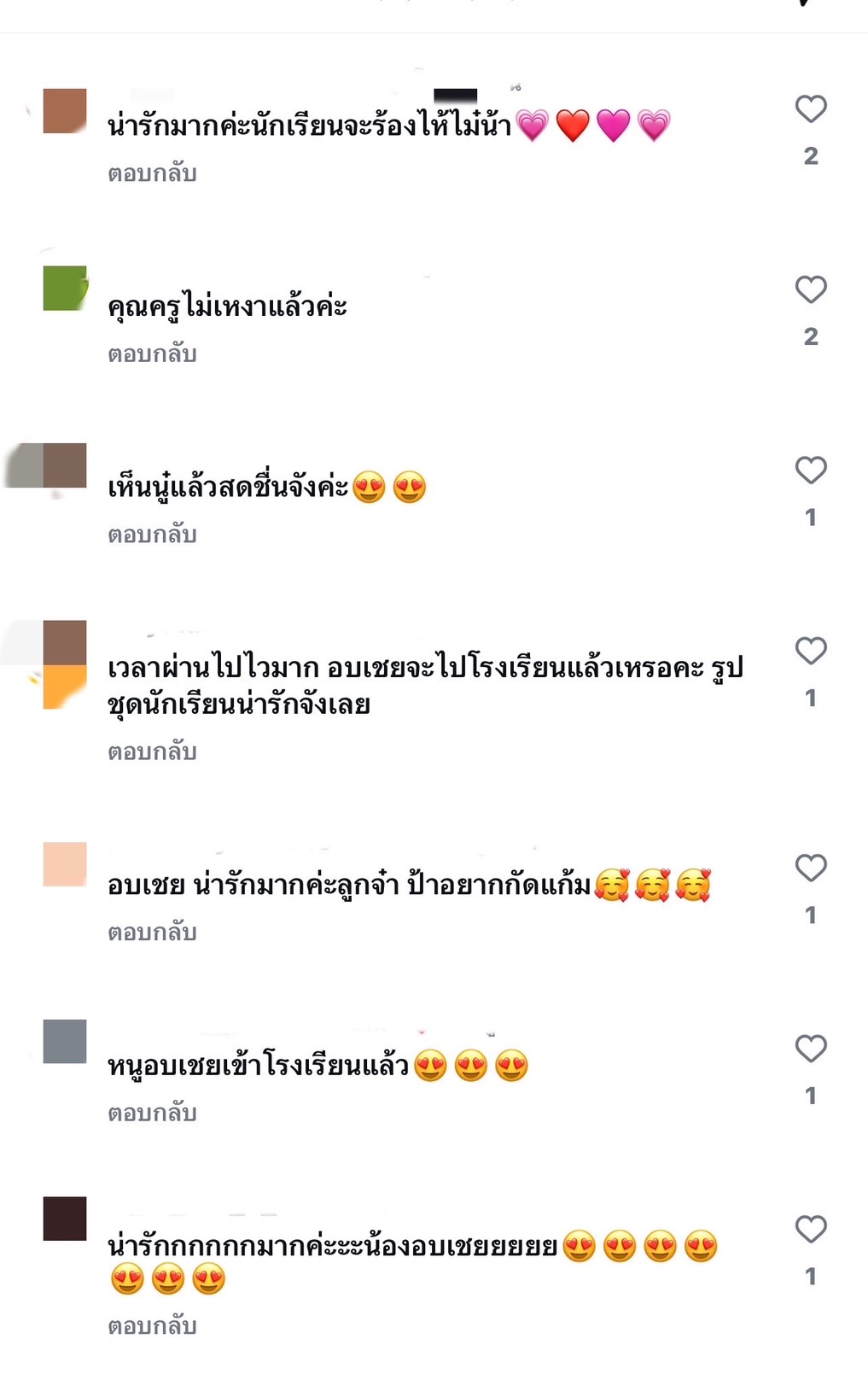This screenshot has width=868, height=1374.
Task: Open profile of 'คุณครูไม่เหงาแล้วค่ะ' commenter
Action: pyautogui.click(x=65, y=288)
